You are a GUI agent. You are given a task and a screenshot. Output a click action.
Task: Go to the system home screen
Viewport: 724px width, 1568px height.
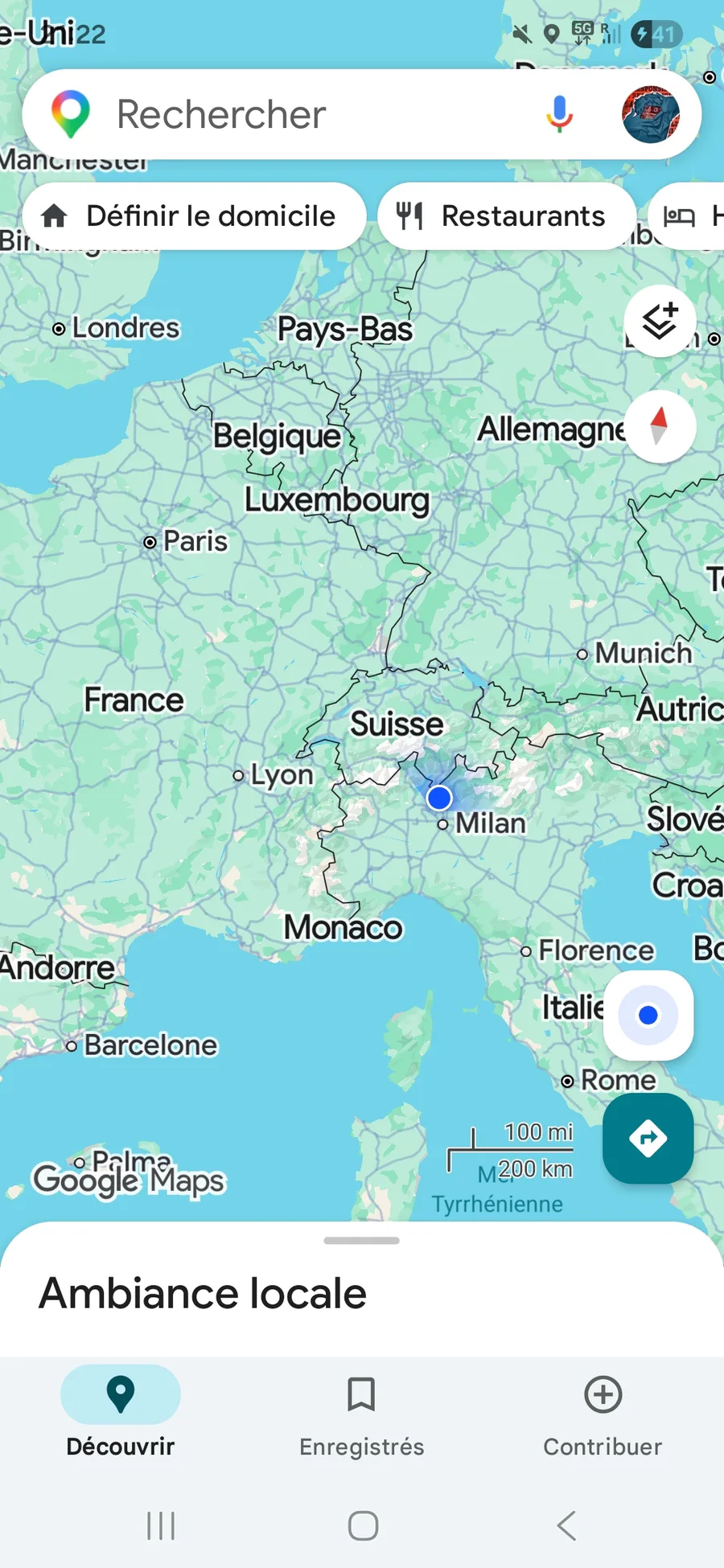(363, 1525)
